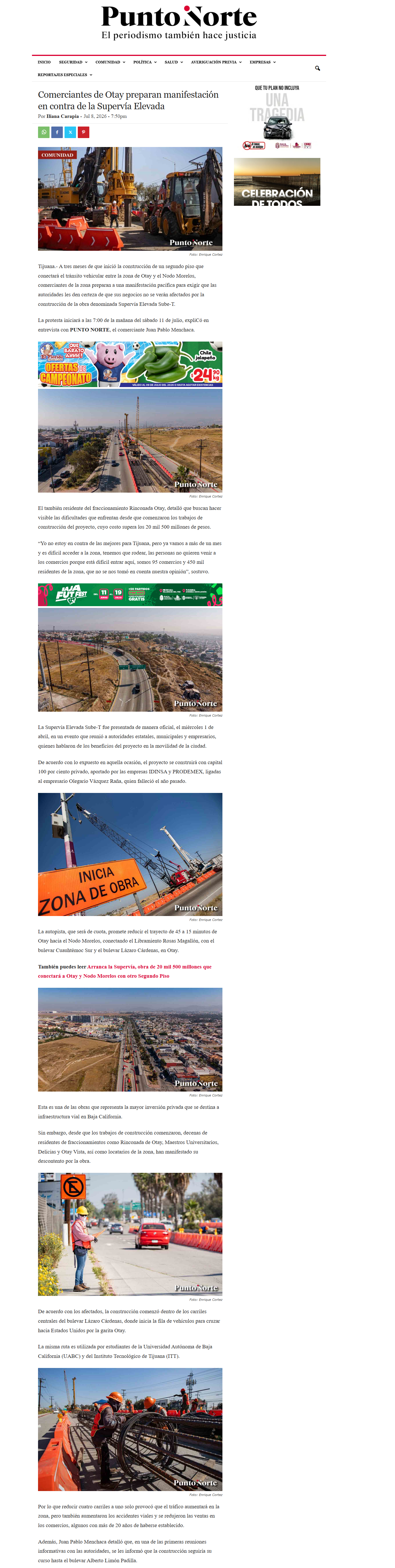Screen dimensions: 395x1568
Task: Expand the POLÍTICA menu
Action: pos(145,62)
